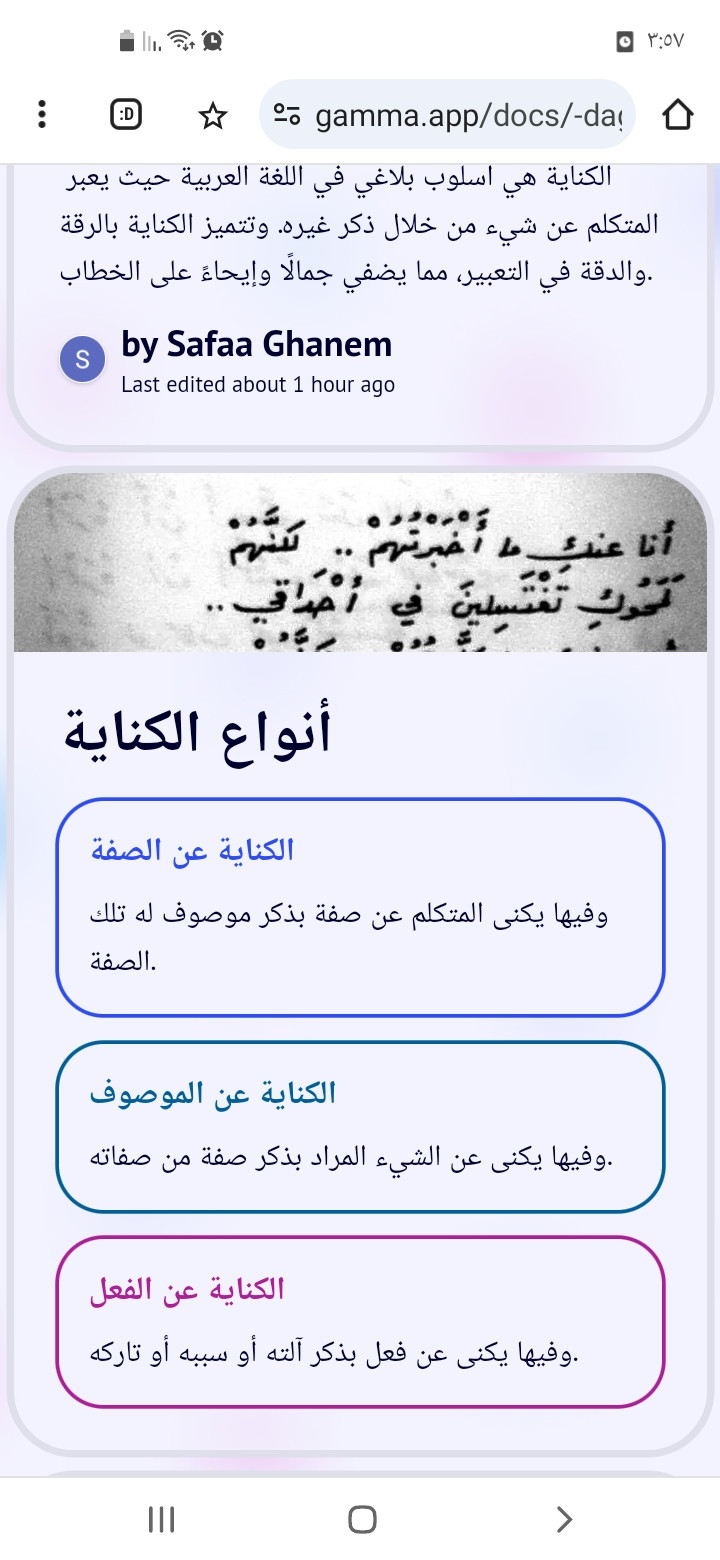
Task: Open recent apps from navigation bar
Action: [x=161, y=1519]
